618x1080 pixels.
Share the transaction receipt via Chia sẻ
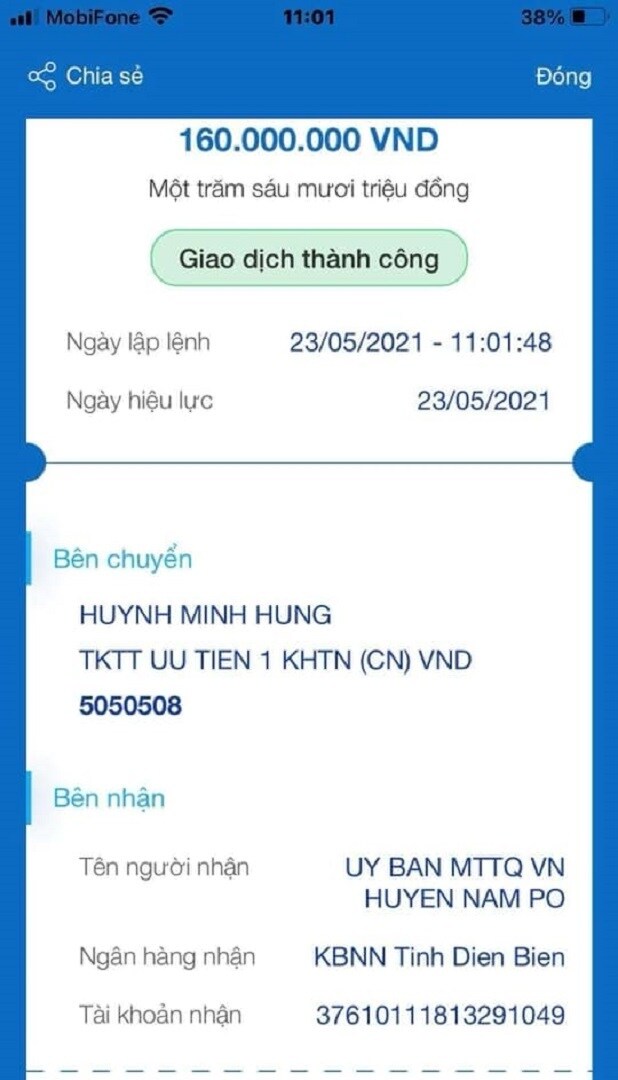[86, 77]
